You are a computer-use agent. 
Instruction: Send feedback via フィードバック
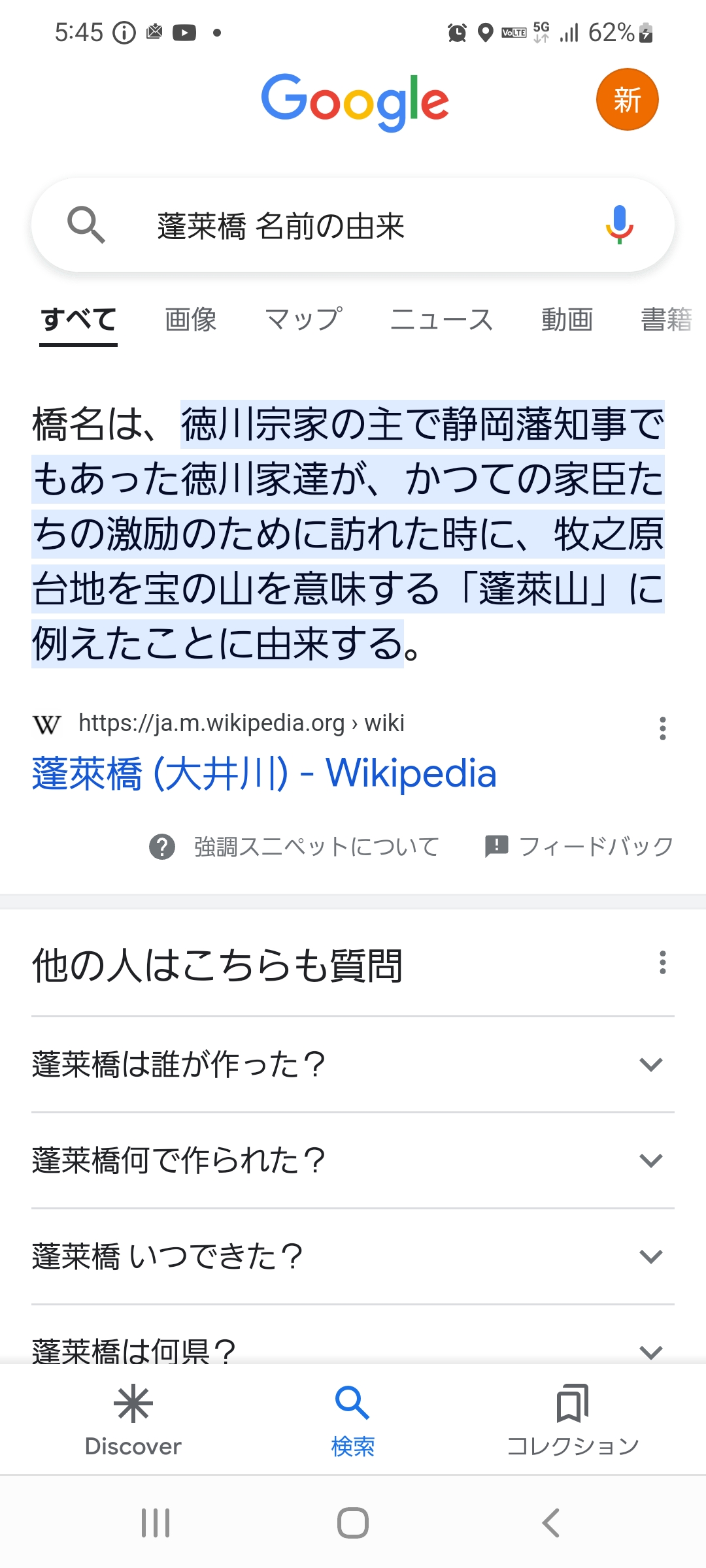pyautogui.click(x=579, y=847)
